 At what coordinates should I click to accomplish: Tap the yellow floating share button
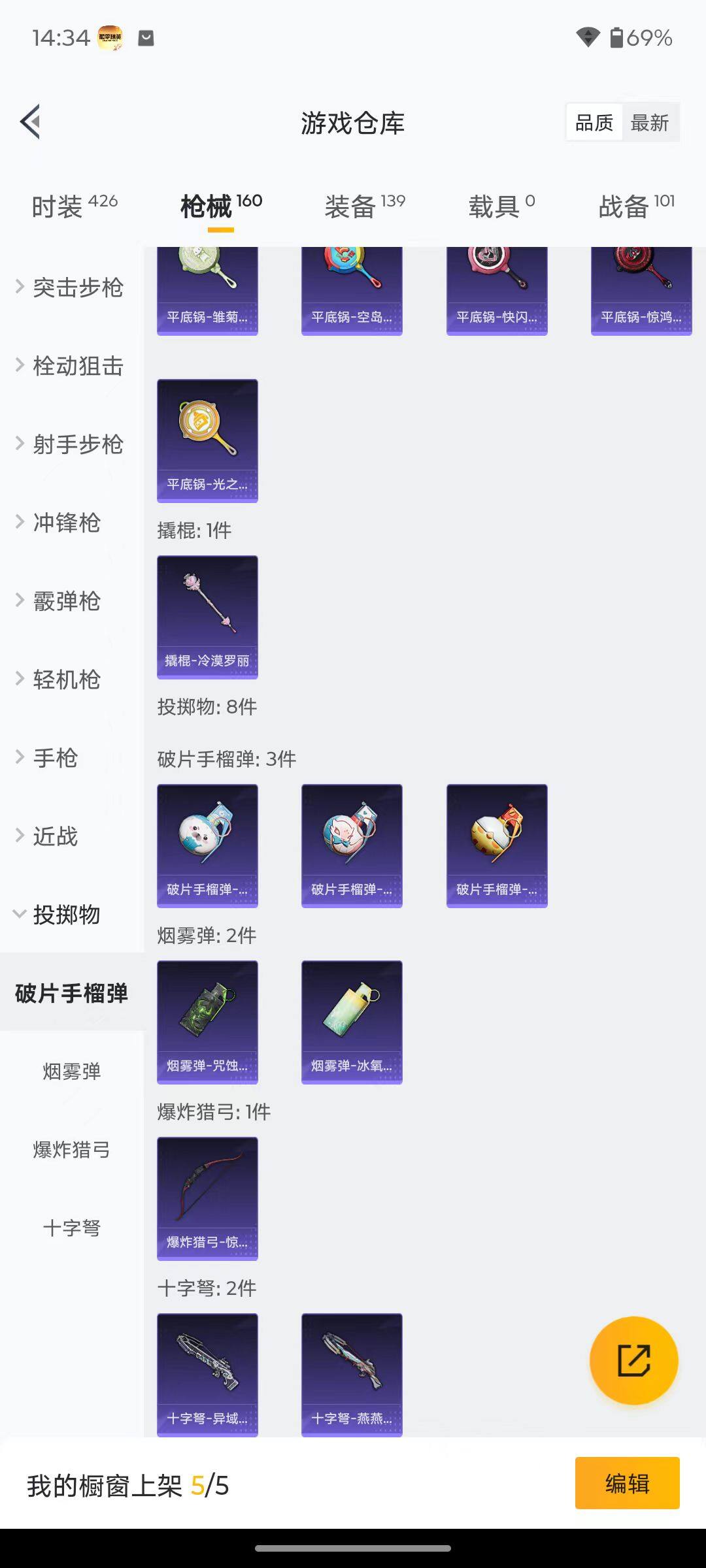click(x=633, y=1360)
